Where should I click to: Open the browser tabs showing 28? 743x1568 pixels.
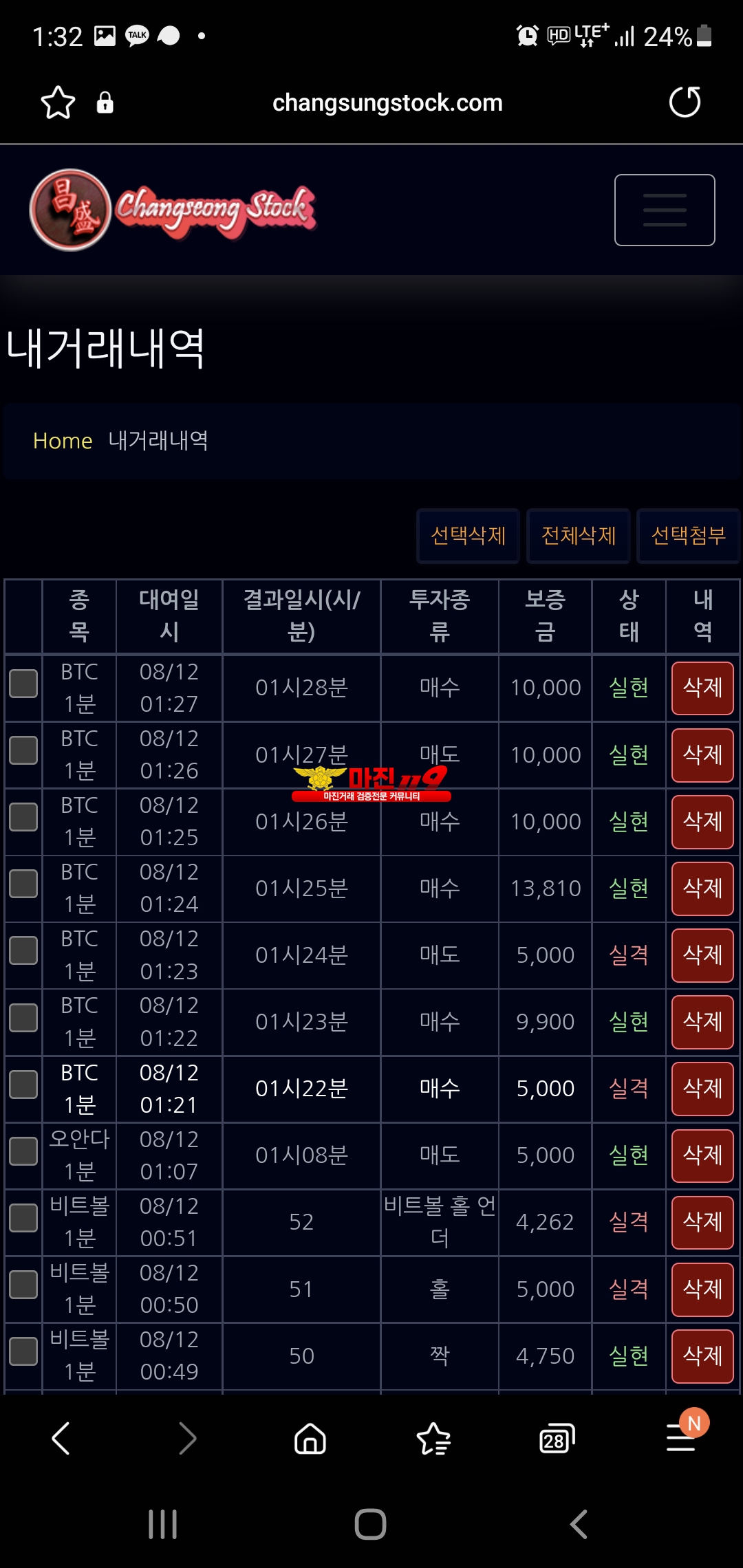pos(557,1439)
